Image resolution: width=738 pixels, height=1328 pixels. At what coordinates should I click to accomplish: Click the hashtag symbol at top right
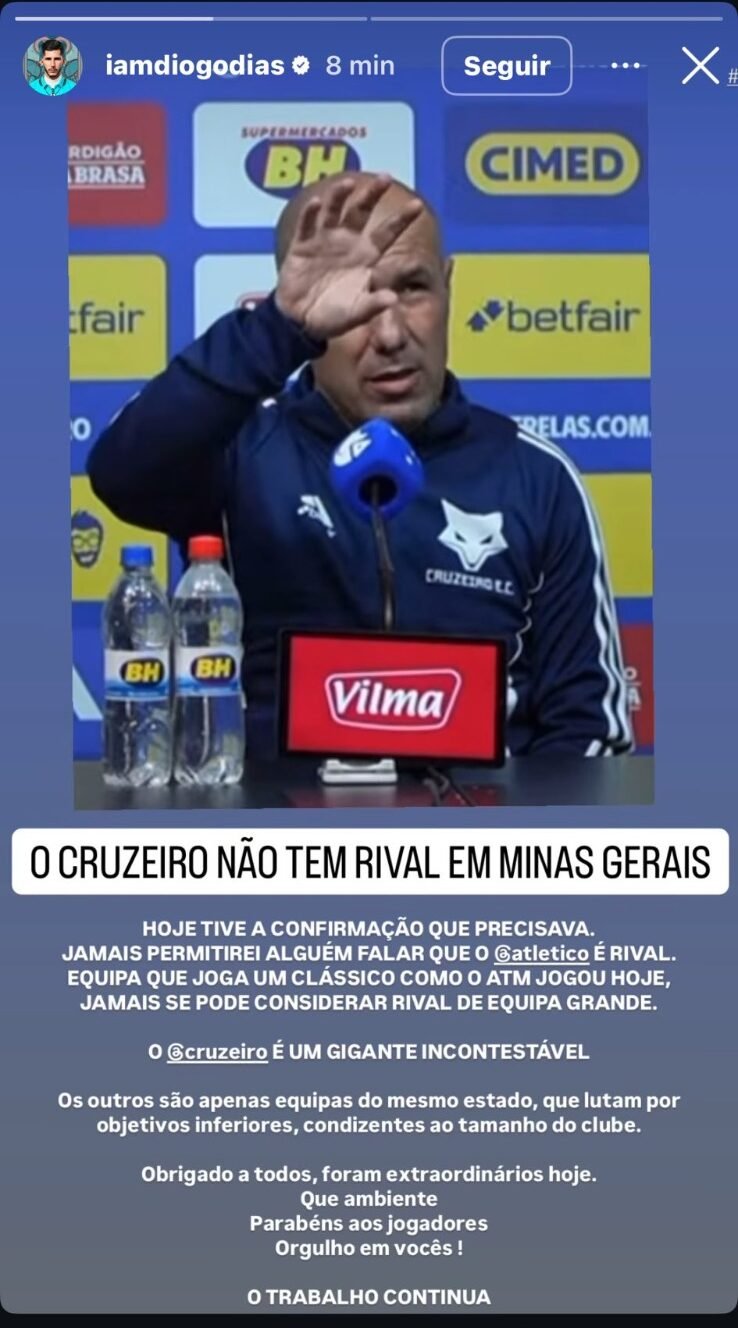731,75
